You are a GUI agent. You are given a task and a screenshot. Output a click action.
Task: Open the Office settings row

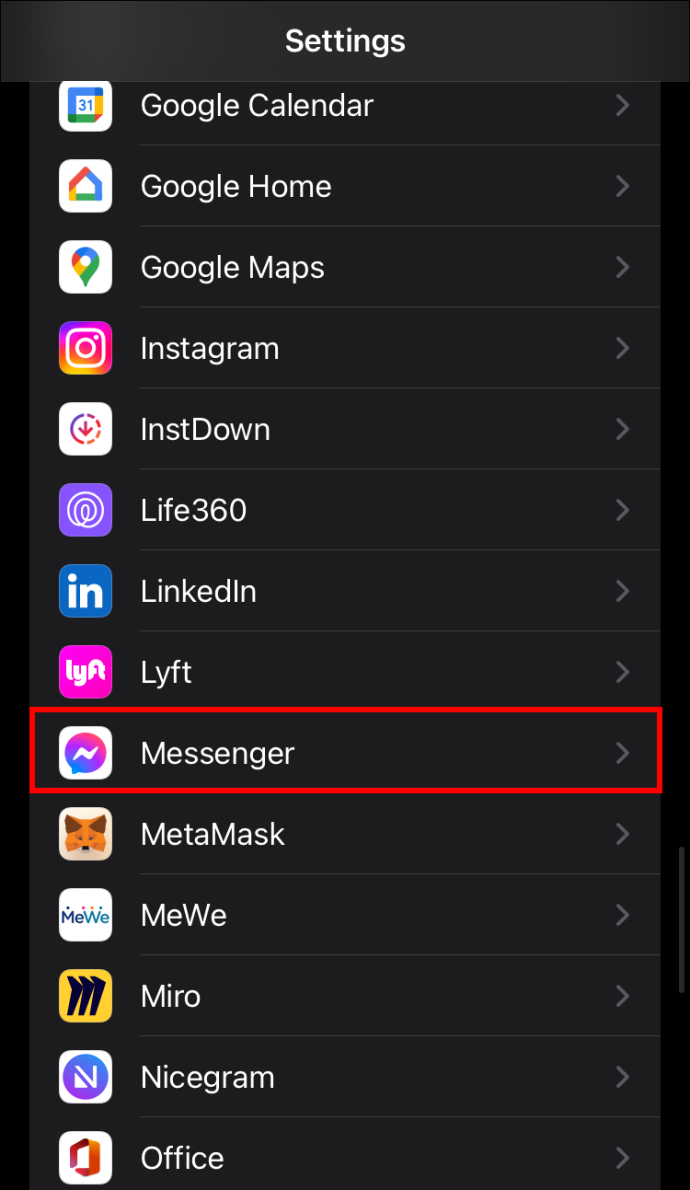point(345,1154)
